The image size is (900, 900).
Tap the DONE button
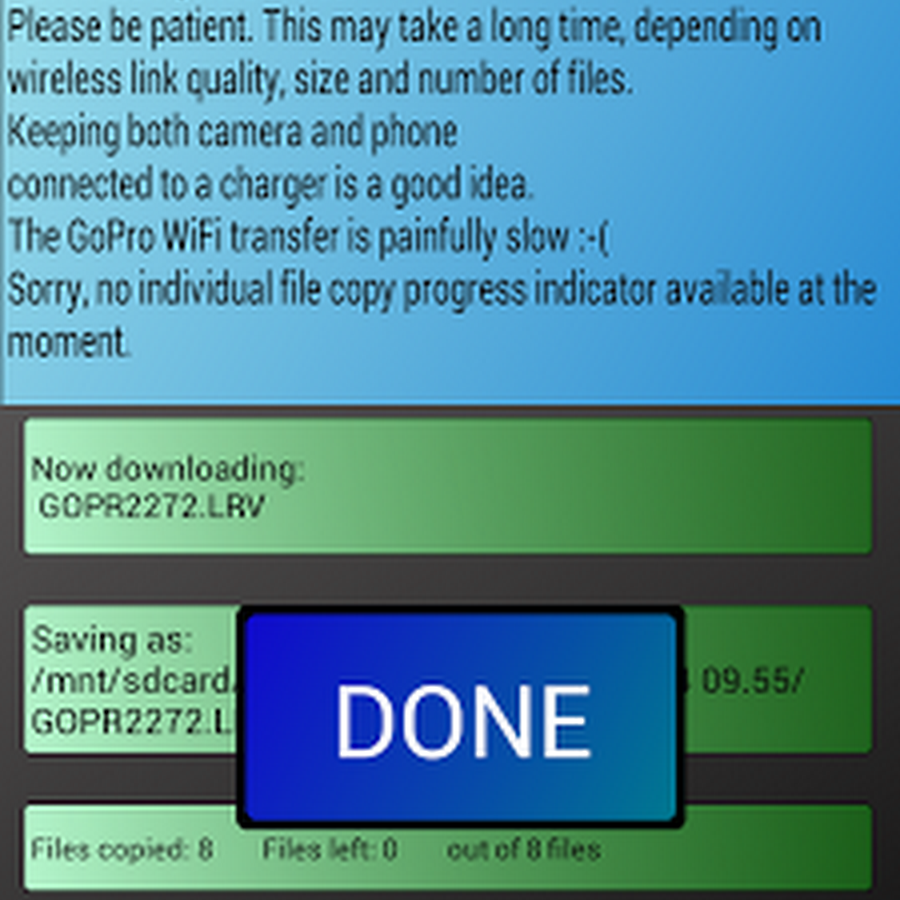(x=460, y=718)
